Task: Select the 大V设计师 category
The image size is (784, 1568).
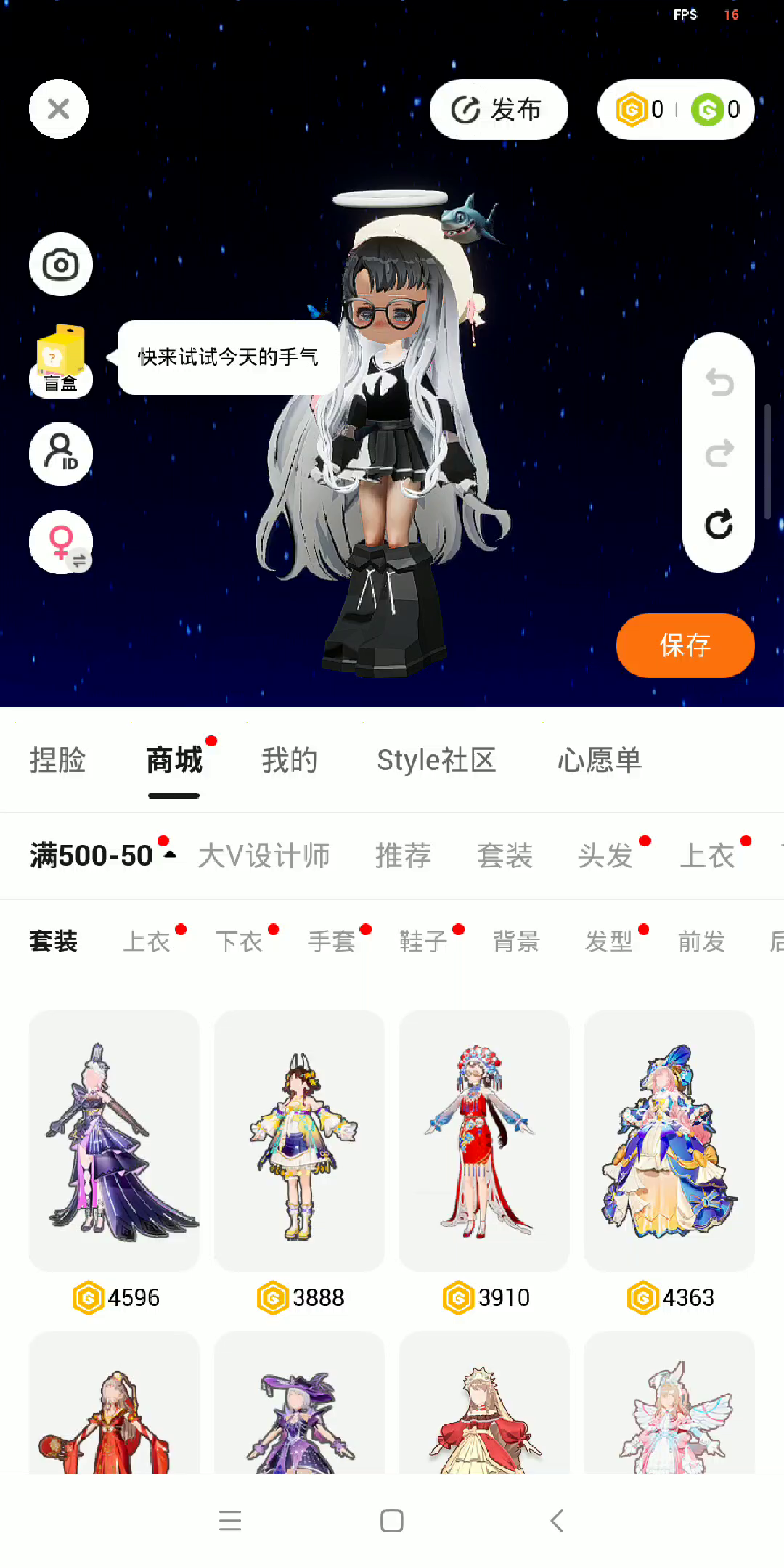Action: coord(264,856)
